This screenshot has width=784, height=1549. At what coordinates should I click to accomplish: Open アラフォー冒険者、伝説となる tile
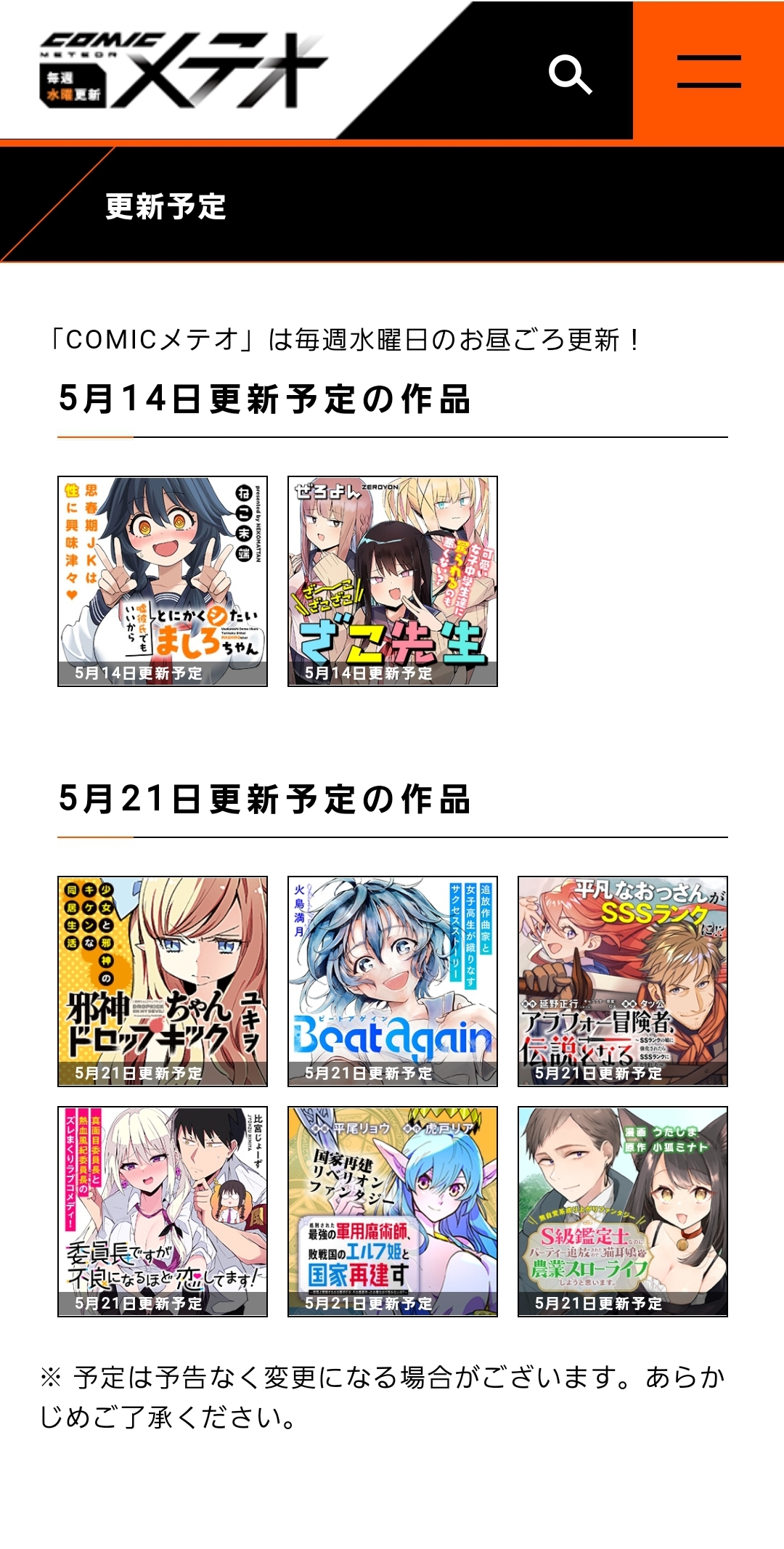pyautogui.click(x=623, y=981)
